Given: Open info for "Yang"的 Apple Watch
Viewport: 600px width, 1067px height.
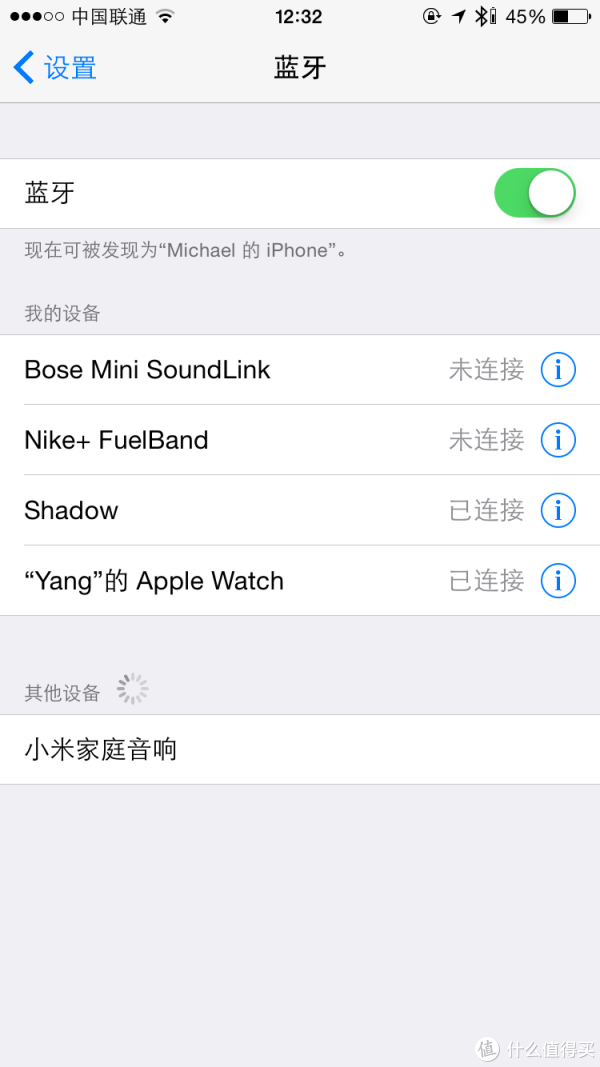Looking at the screenshot, I should point(558,581).
